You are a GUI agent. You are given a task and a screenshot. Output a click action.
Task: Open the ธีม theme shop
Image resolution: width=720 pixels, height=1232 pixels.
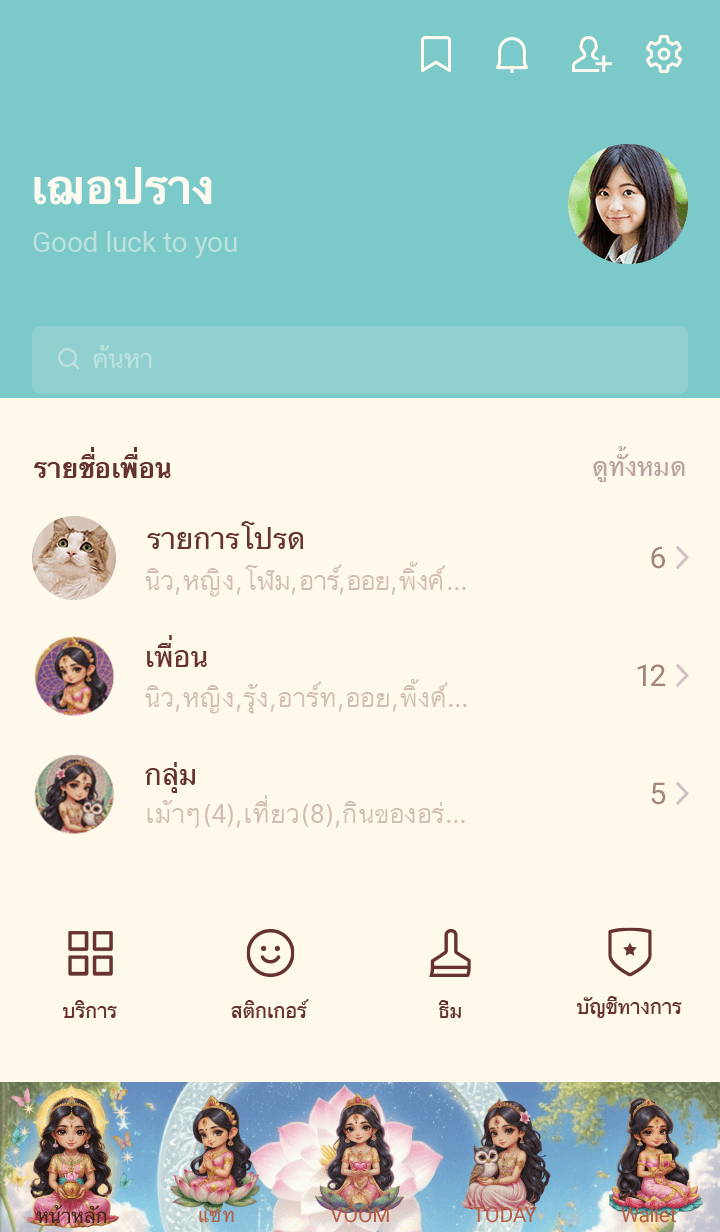click(450, 973)
